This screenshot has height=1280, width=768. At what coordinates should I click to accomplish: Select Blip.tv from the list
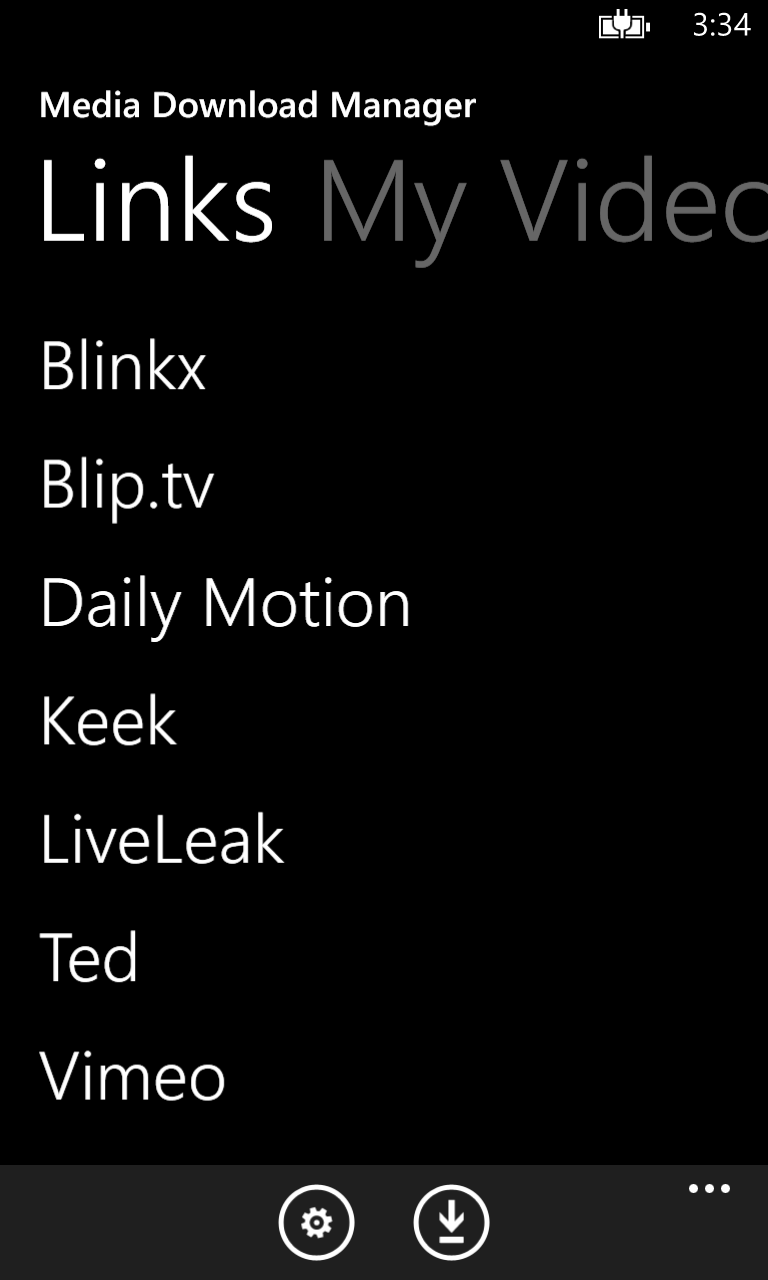(x=127, y=487)
